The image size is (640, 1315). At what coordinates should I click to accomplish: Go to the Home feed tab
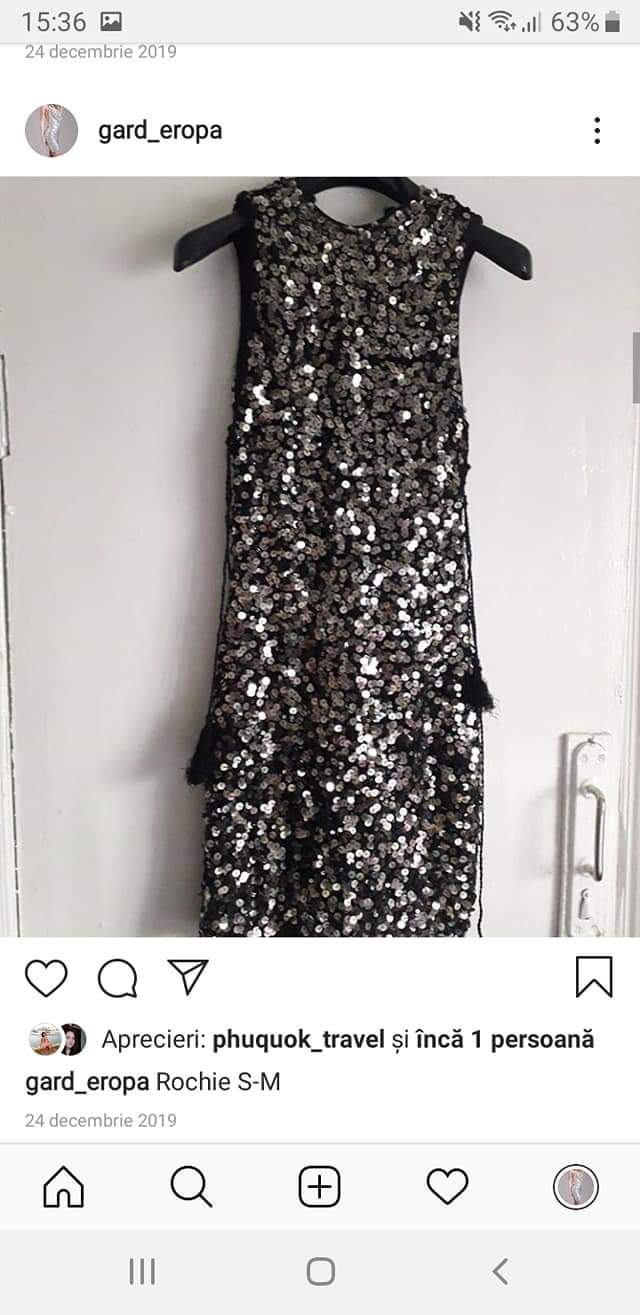pyautogui.click(x=64, y=1187)
